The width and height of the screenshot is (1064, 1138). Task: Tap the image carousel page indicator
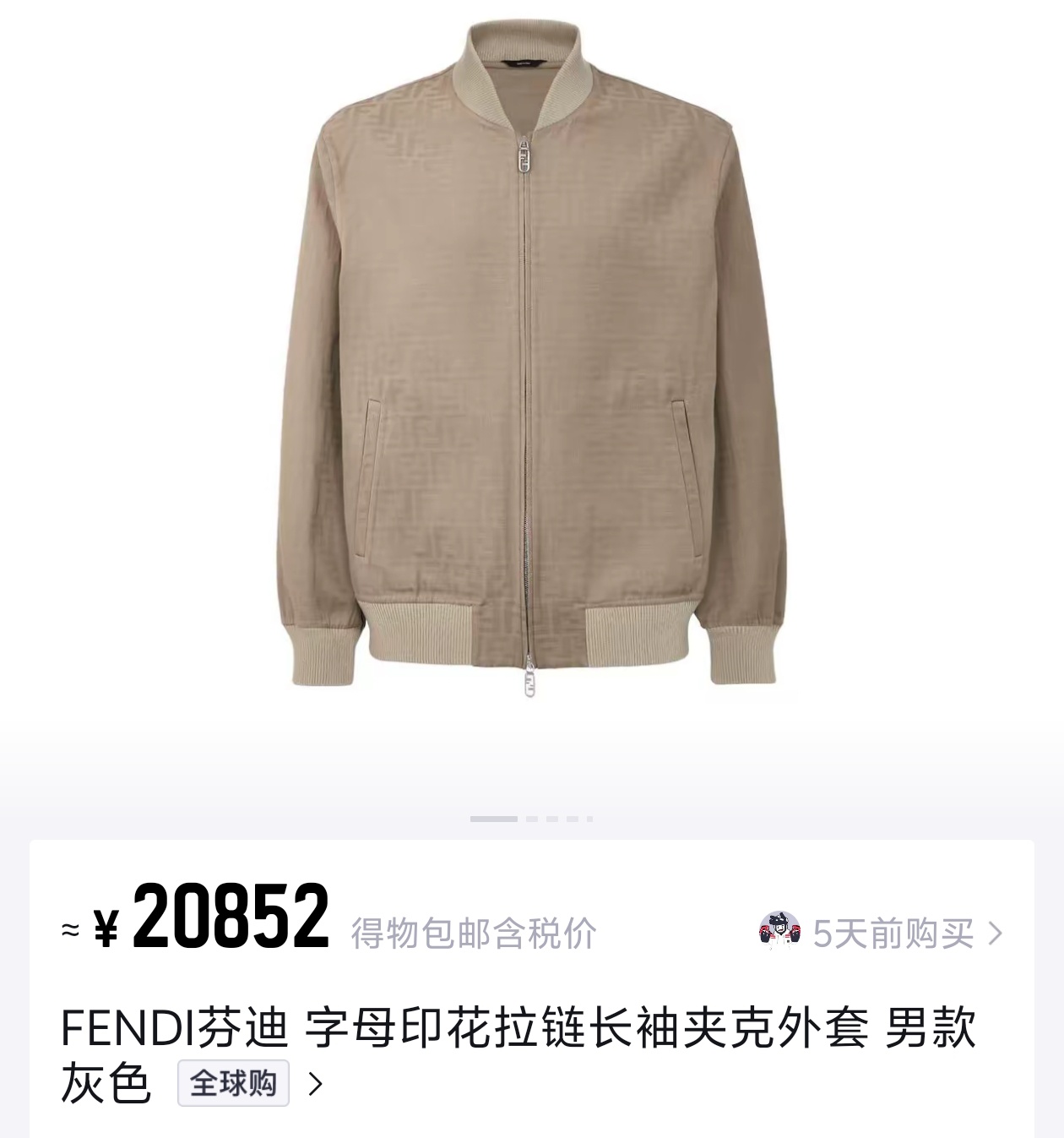point(531,819)
